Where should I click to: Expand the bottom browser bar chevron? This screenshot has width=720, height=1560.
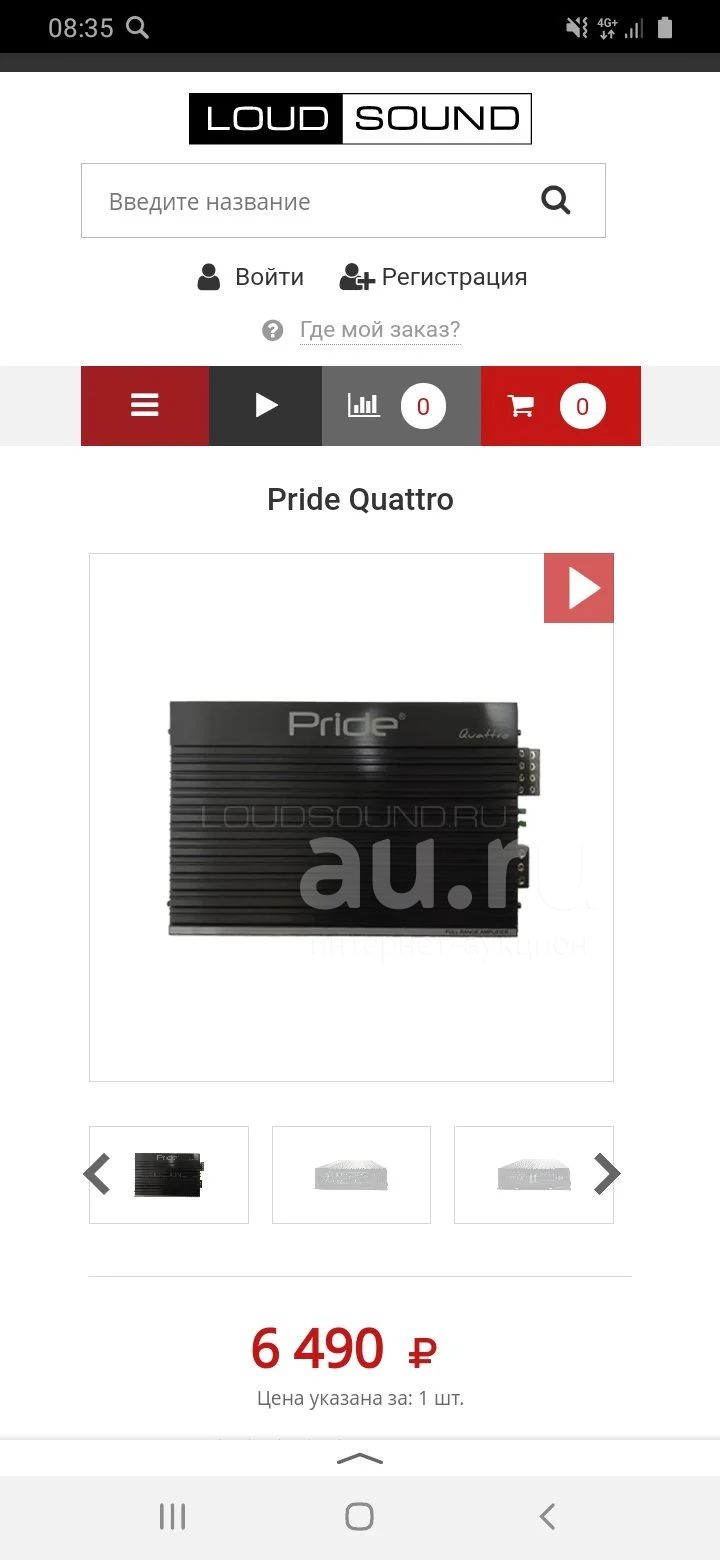coord(360,1459)
